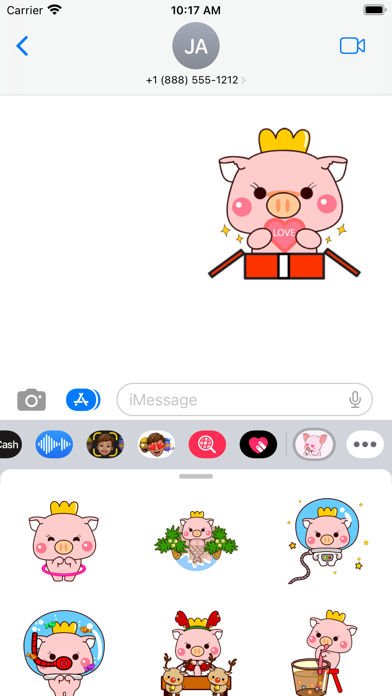
Task: Open the images search app
Action: [207, 444]
